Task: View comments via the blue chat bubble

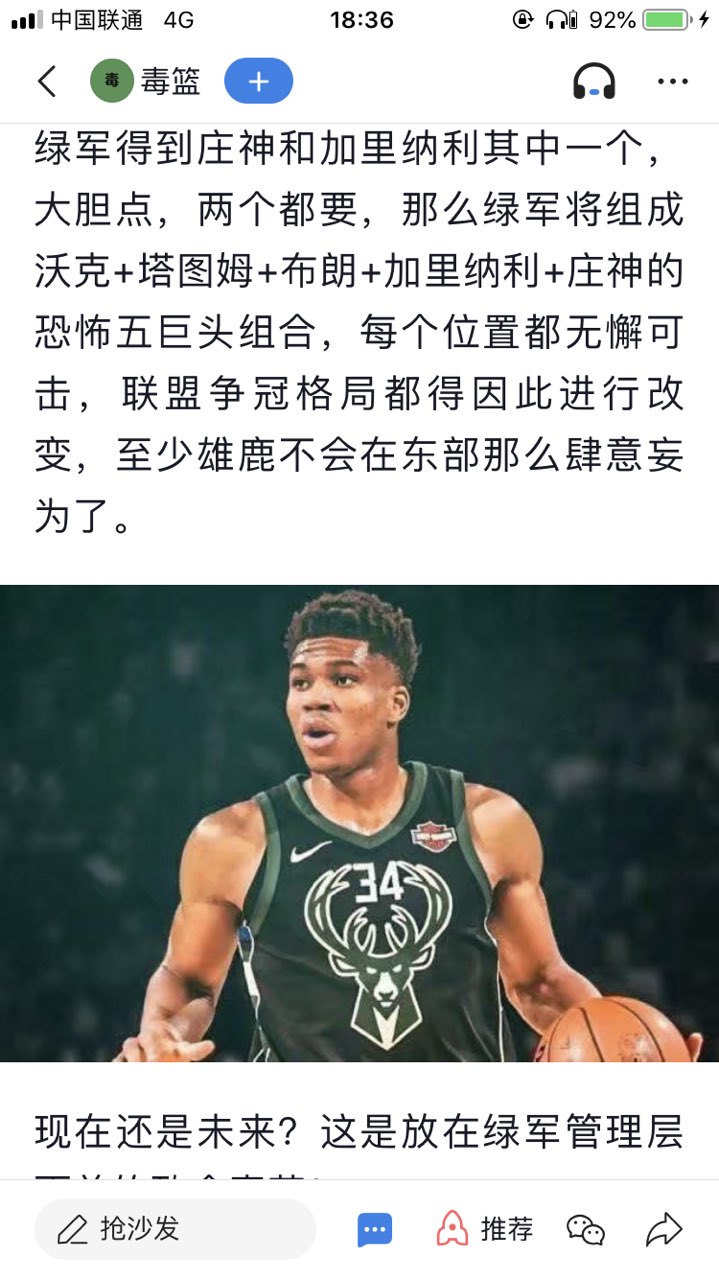Action: 375,1229
